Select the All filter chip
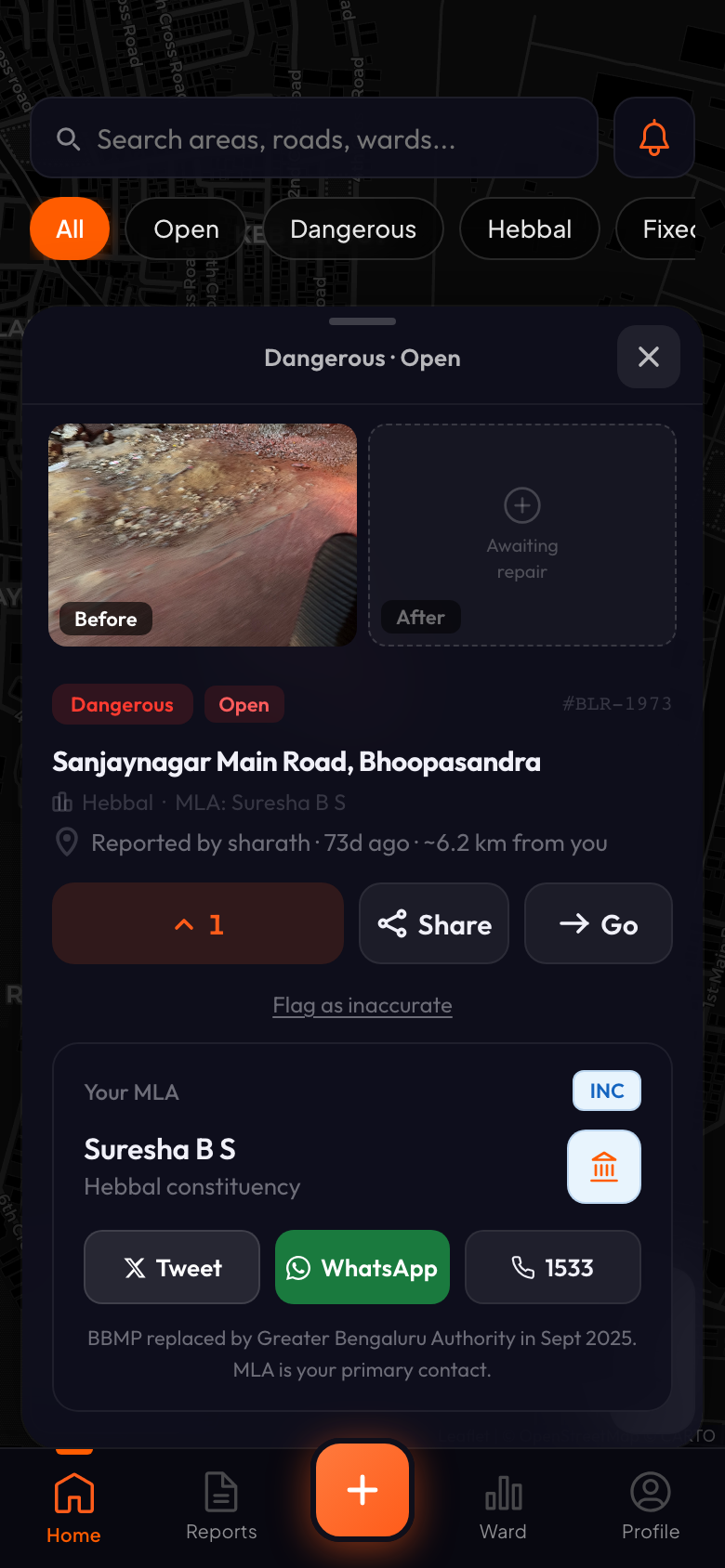 [70, 229]
